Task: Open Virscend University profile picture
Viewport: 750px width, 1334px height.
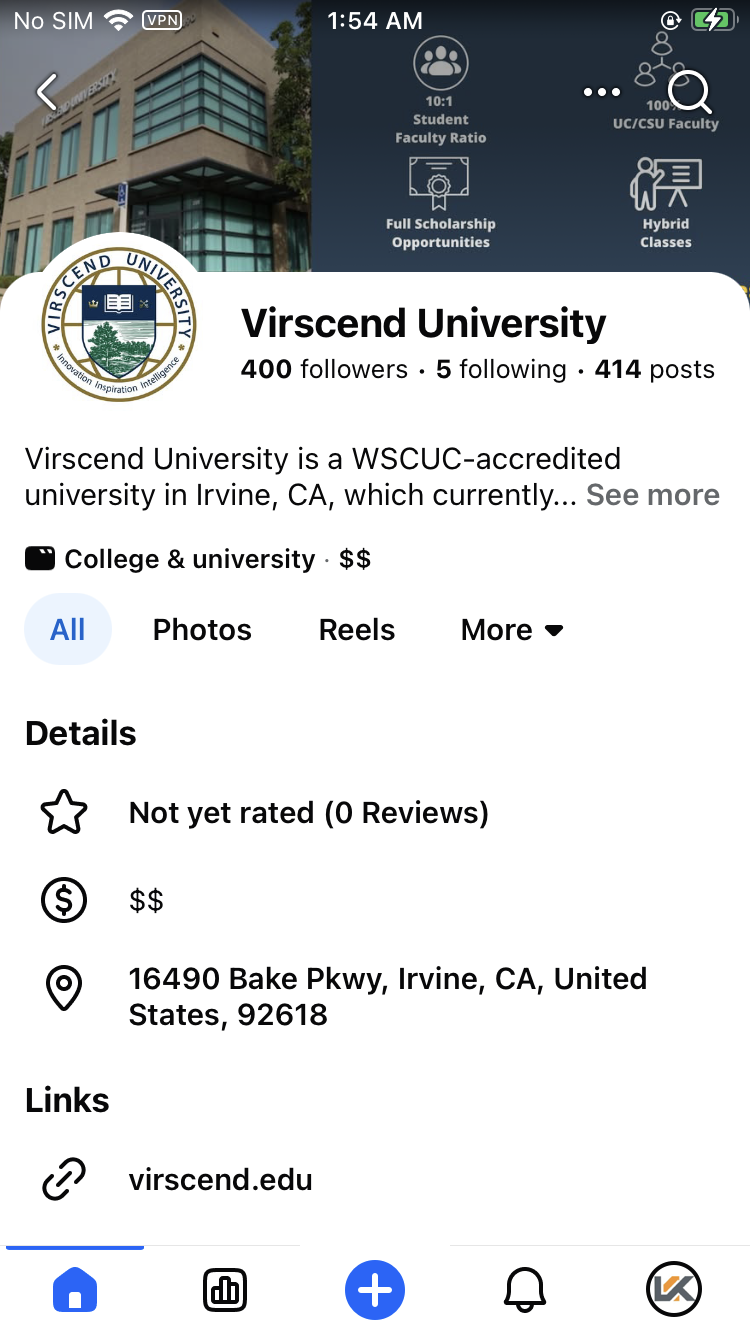Action: [119, 327]
